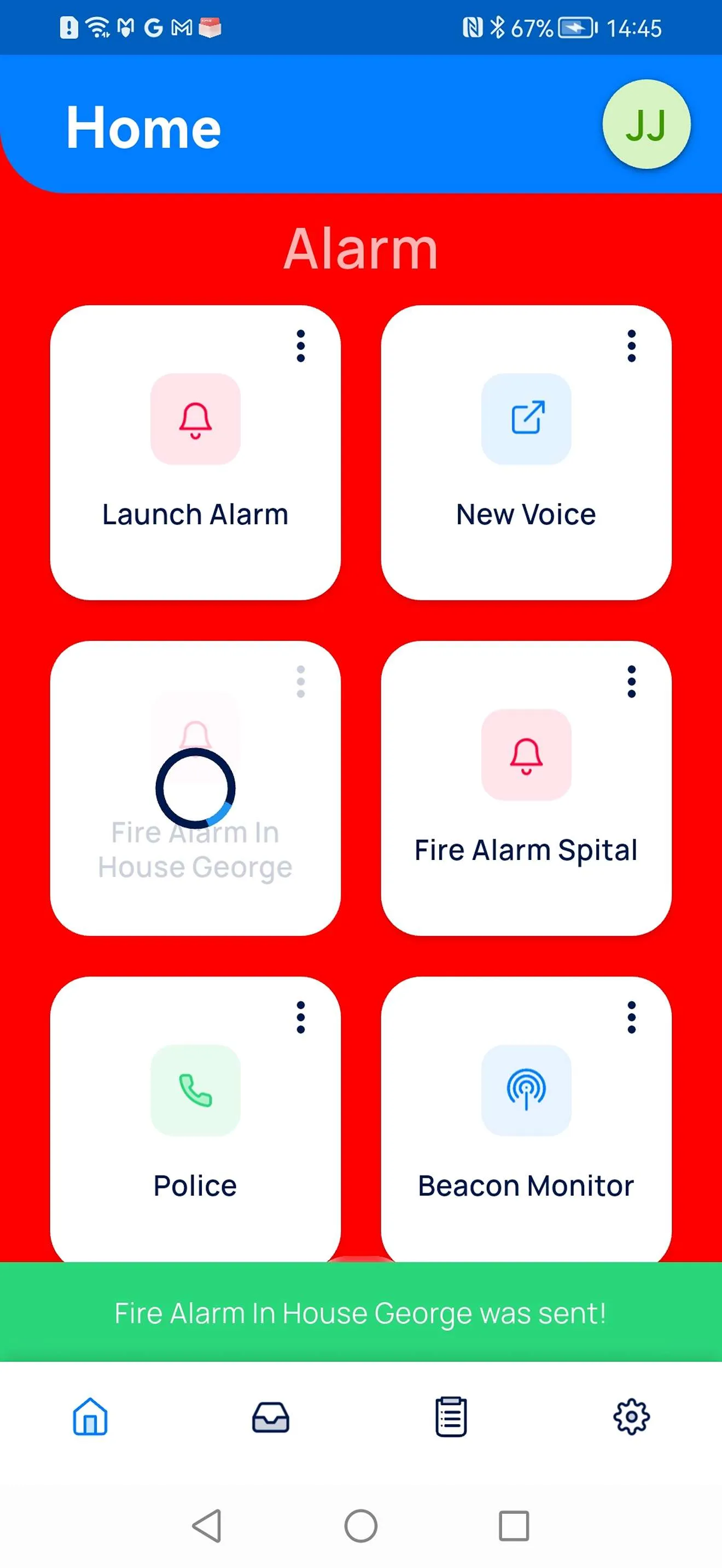The height and width of the screenshot is (1568, 722).
Task: Open options menu on Fire Alarm Spital
Action: coord(631,682)
